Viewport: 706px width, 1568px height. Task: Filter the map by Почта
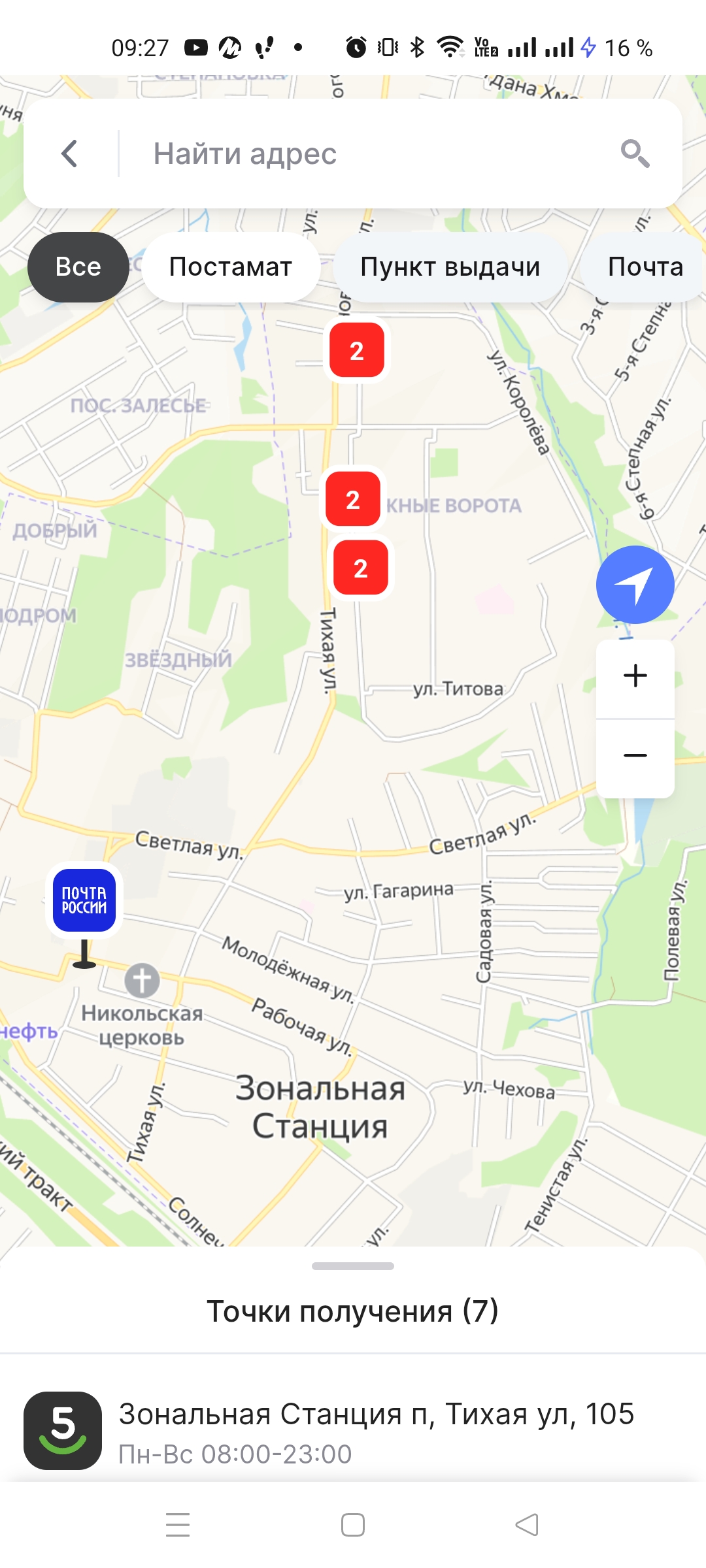644,267
